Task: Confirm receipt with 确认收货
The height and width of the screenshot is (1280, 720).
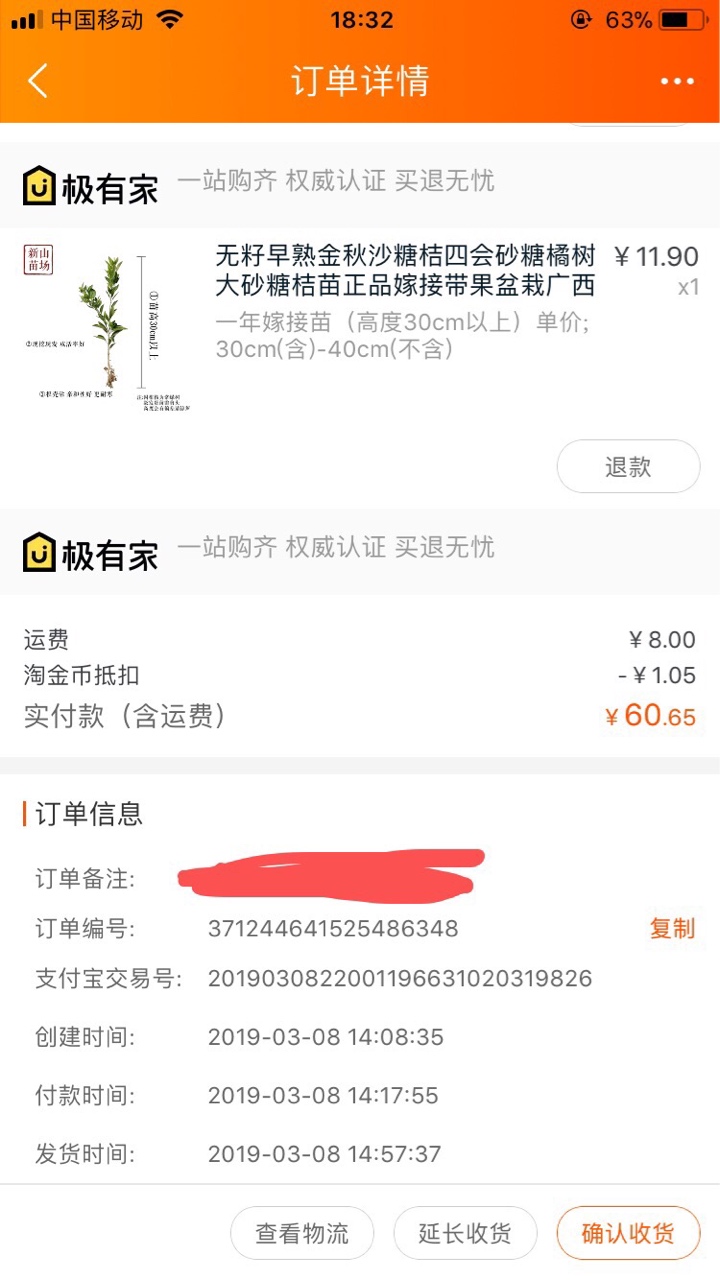Action: coord(628,1233)
